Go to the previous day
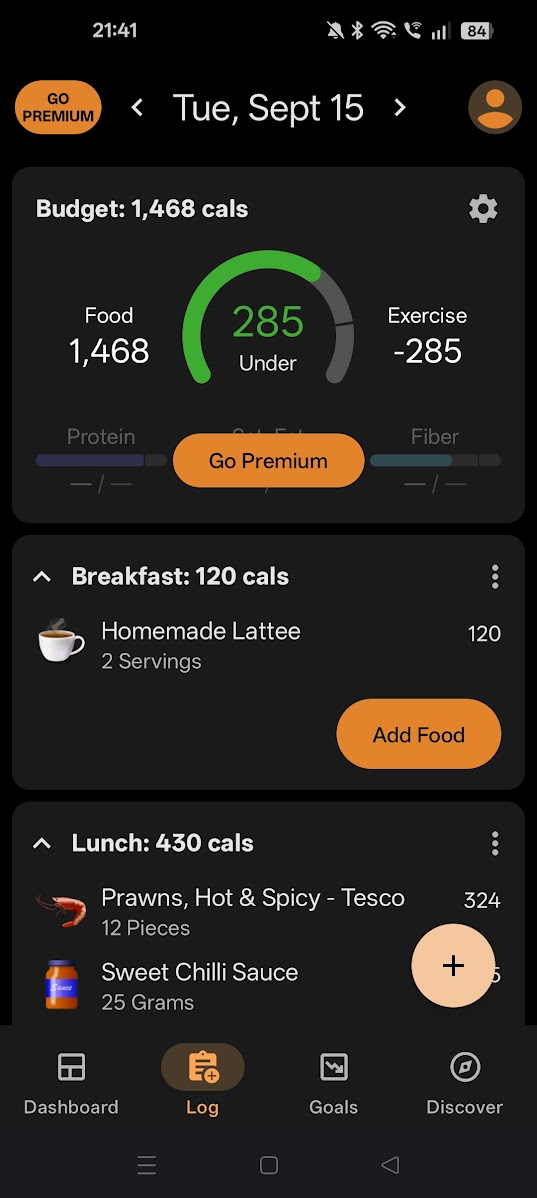 pyautogui.click(x=137, y=108)
